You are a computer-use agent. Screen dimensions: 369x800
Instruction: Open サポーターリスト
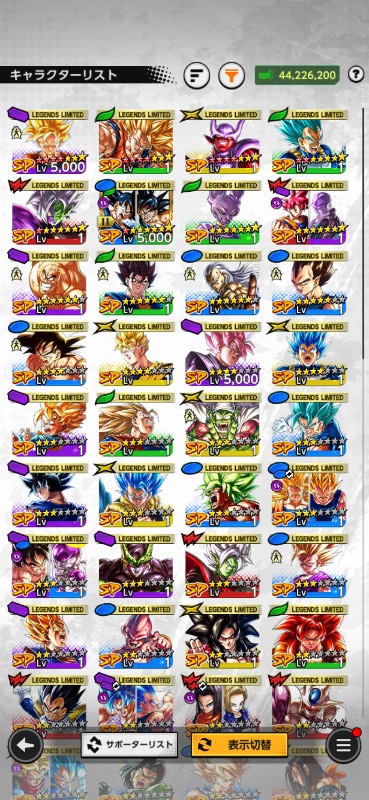pyautogui.click(x=130, y=745)
